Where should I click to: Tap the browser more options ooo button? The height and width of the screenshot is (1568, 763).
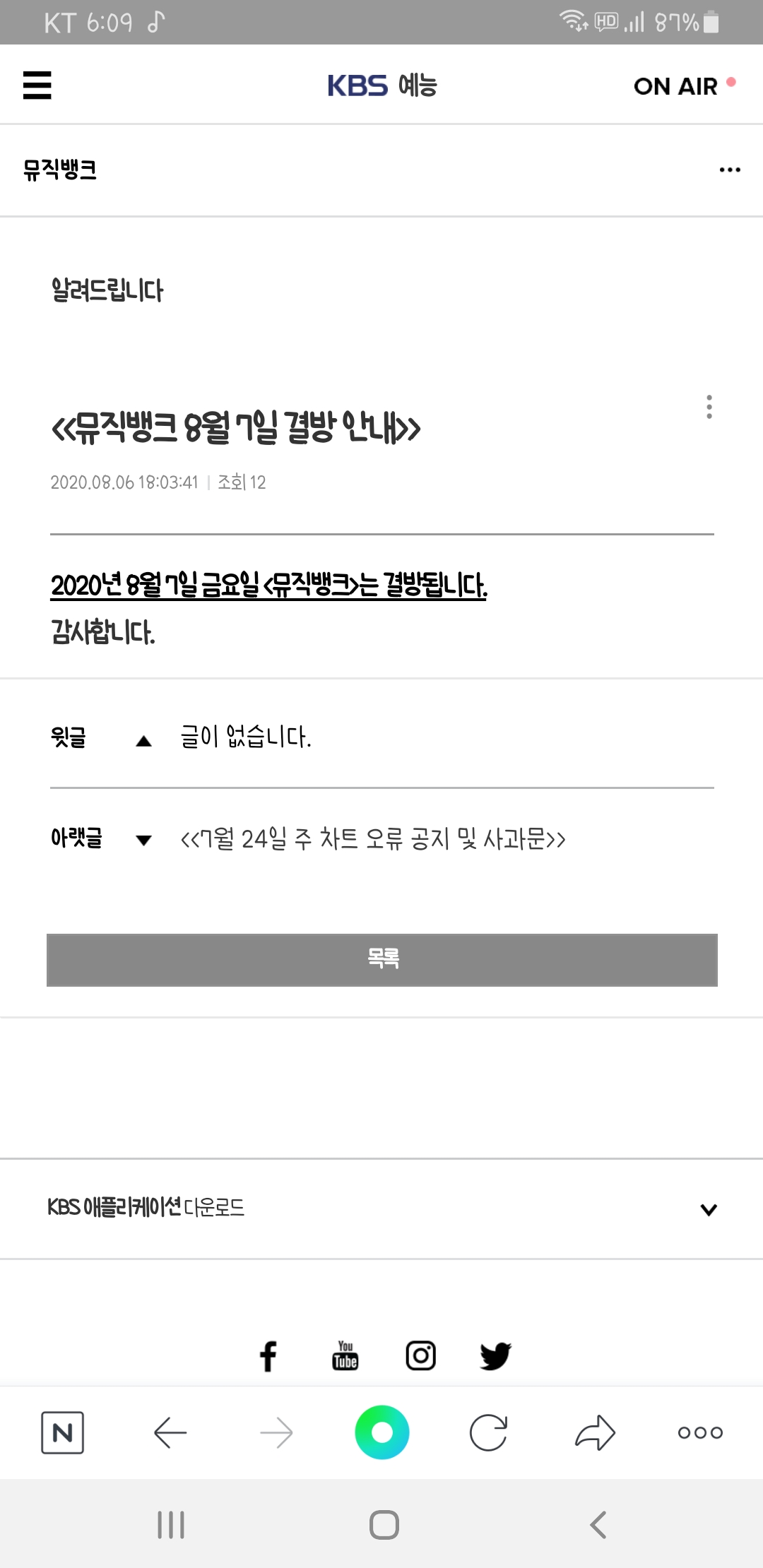tap(701, 1432)
